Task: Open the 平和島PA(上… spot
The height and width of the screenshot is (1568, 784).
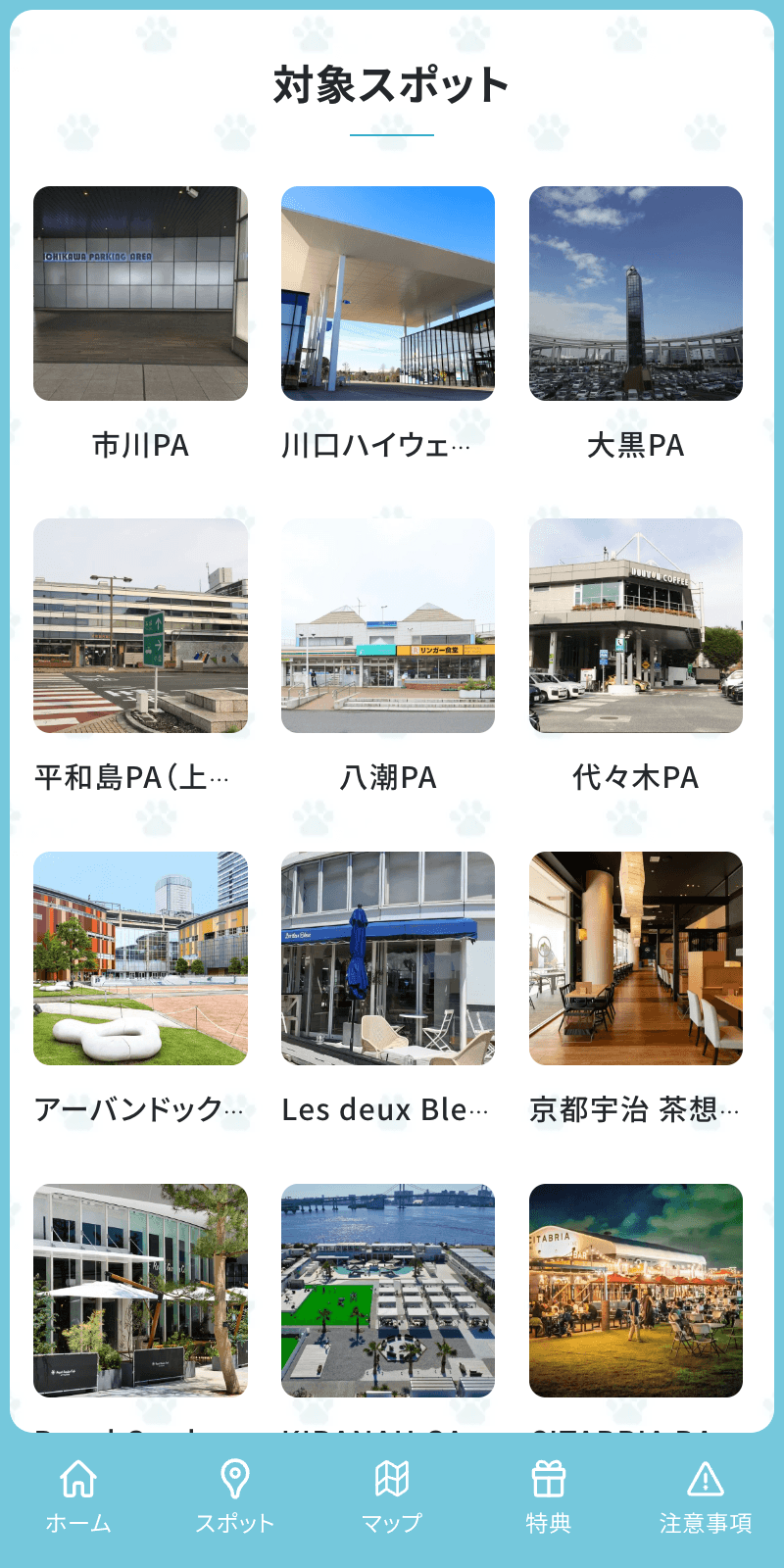Action: 140,626
